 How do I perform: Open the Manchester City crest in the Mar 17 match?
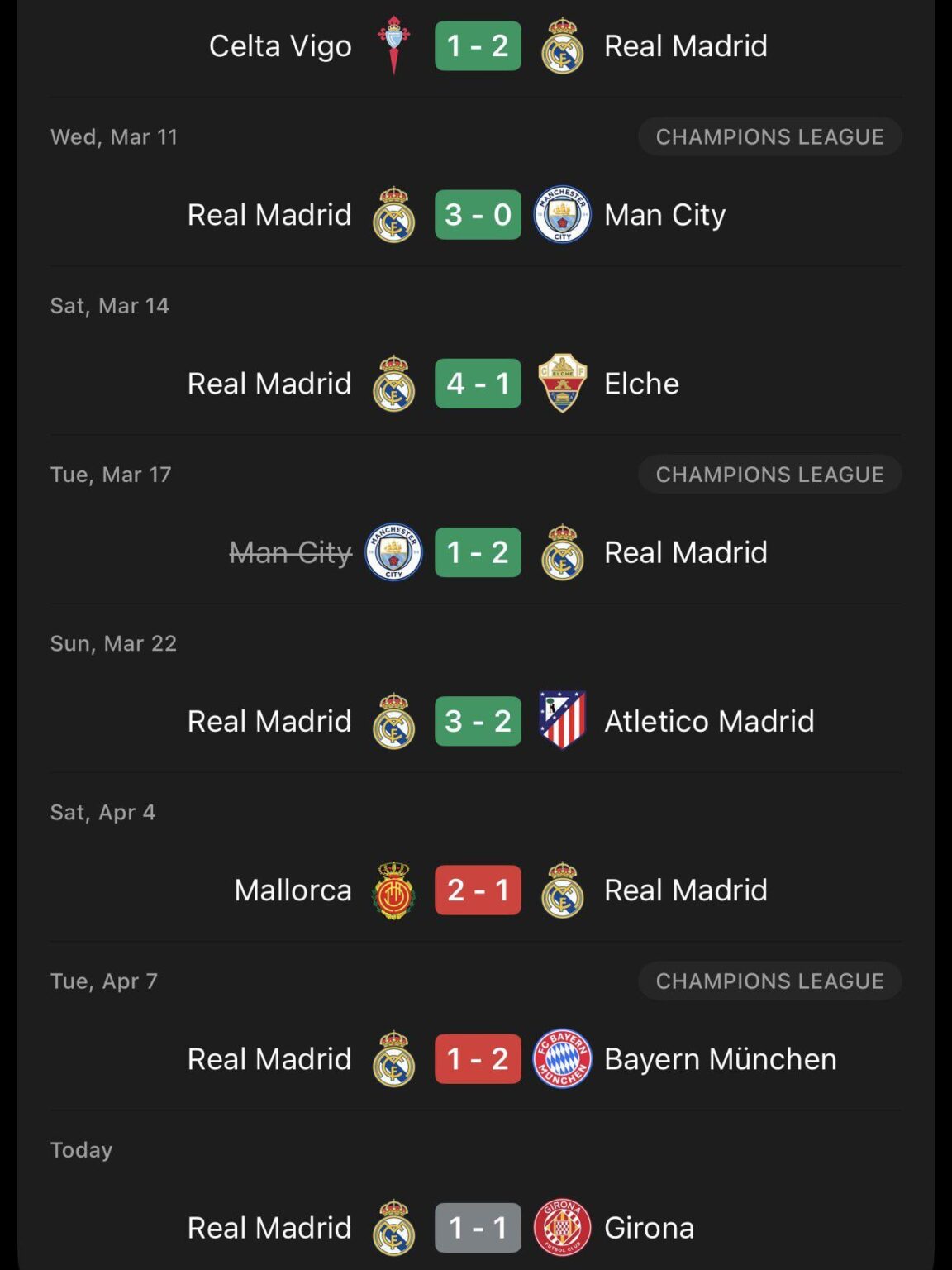click(396, 552)
